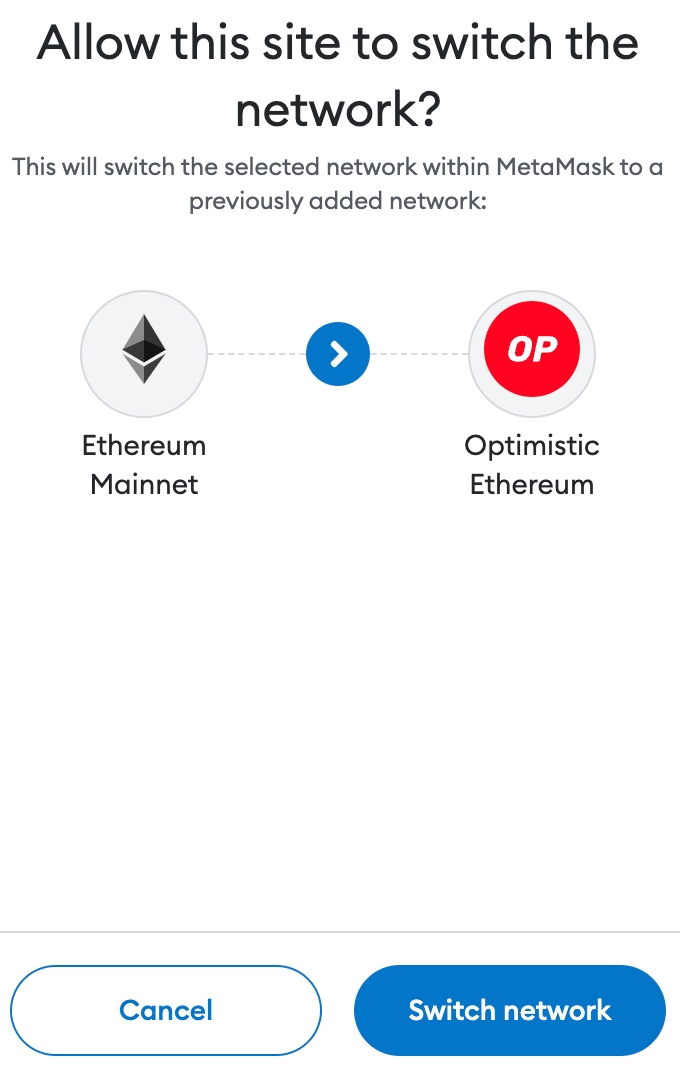Cancel the network switch request
Image resolution: width=680 pixels, height=1074 pixels.
pyautogui.click(x=166, y=1010)
